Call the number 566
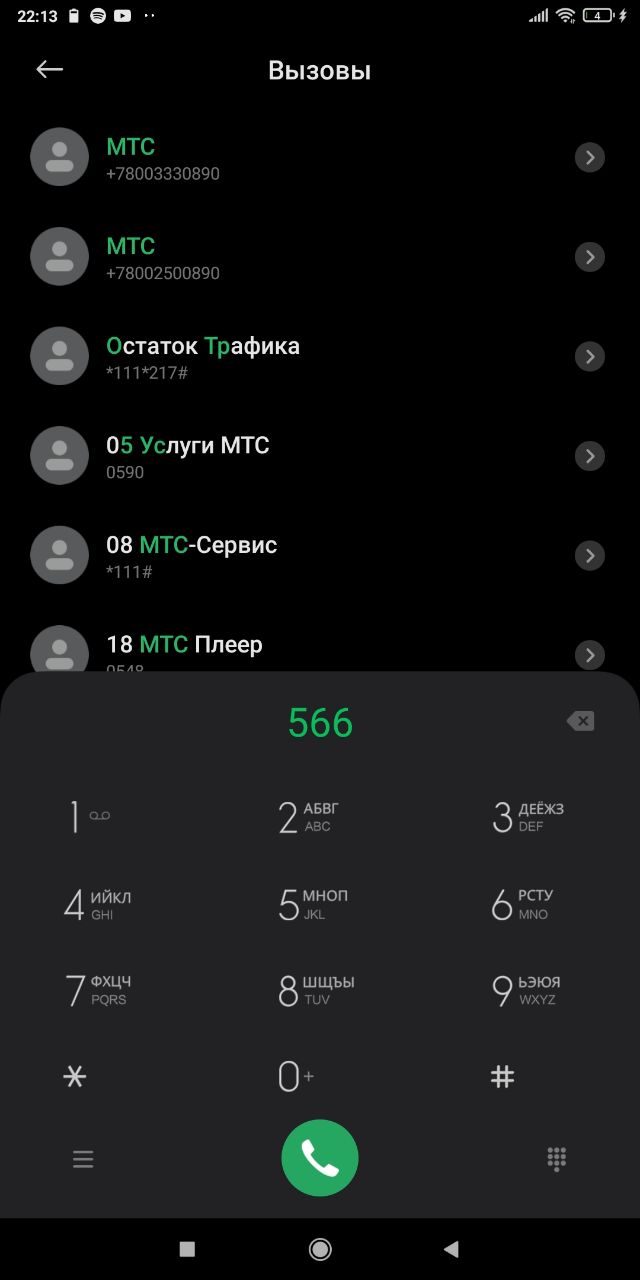Viewport: 640px width, 1280px height. [x=320, y=1158]
